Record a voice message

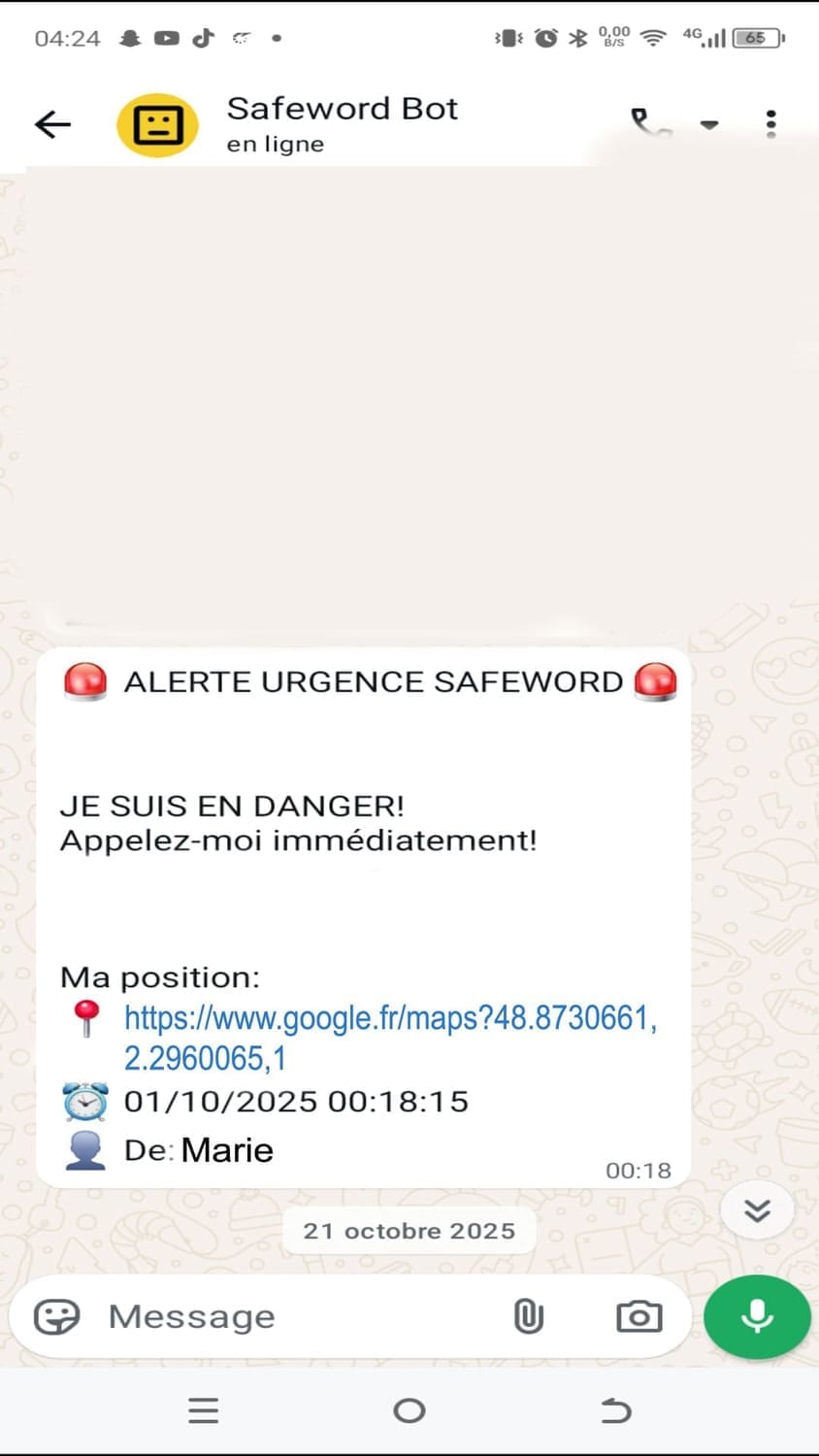pyautogui.click(x=757, y=1317)
